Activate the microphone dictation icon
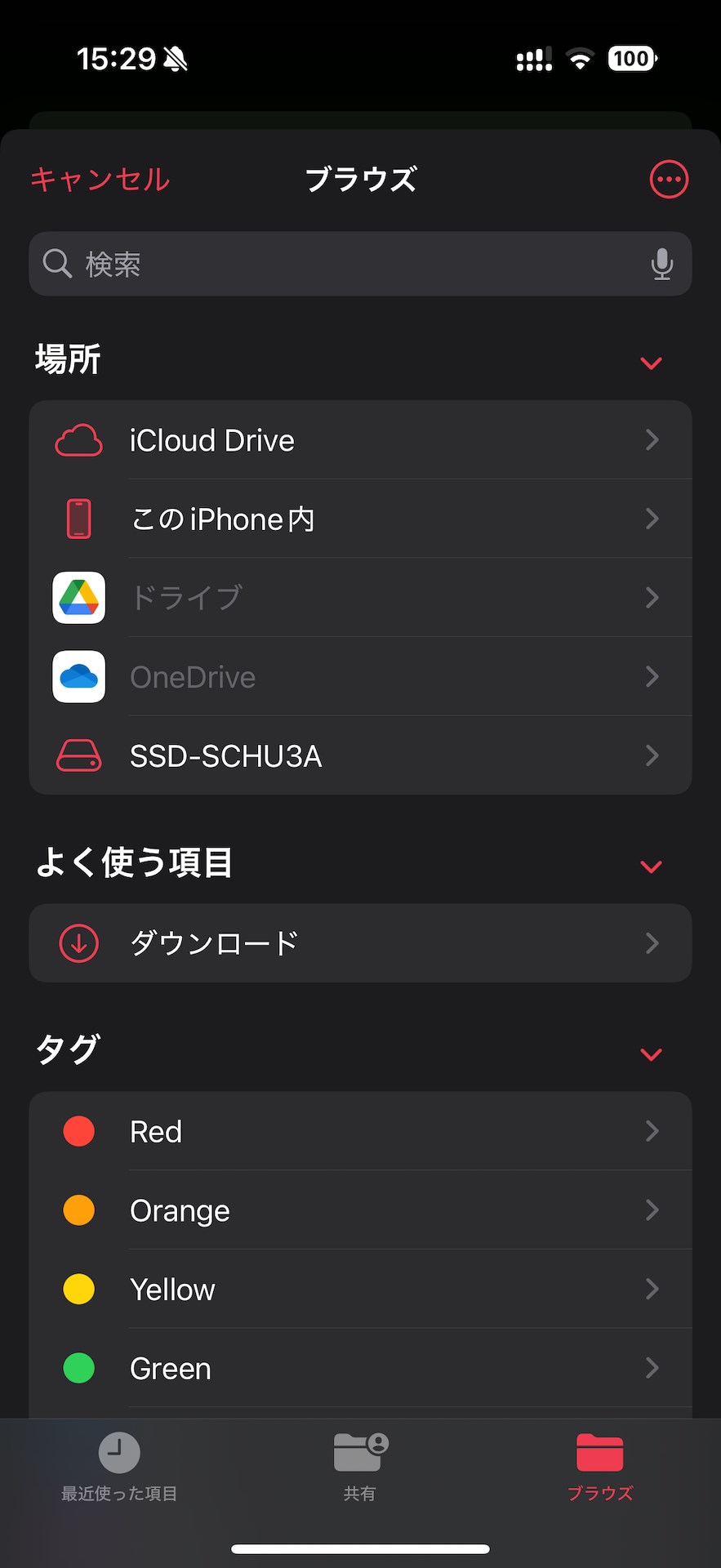This screenshot has height=1568, width=721. click(x=661, y=264)
